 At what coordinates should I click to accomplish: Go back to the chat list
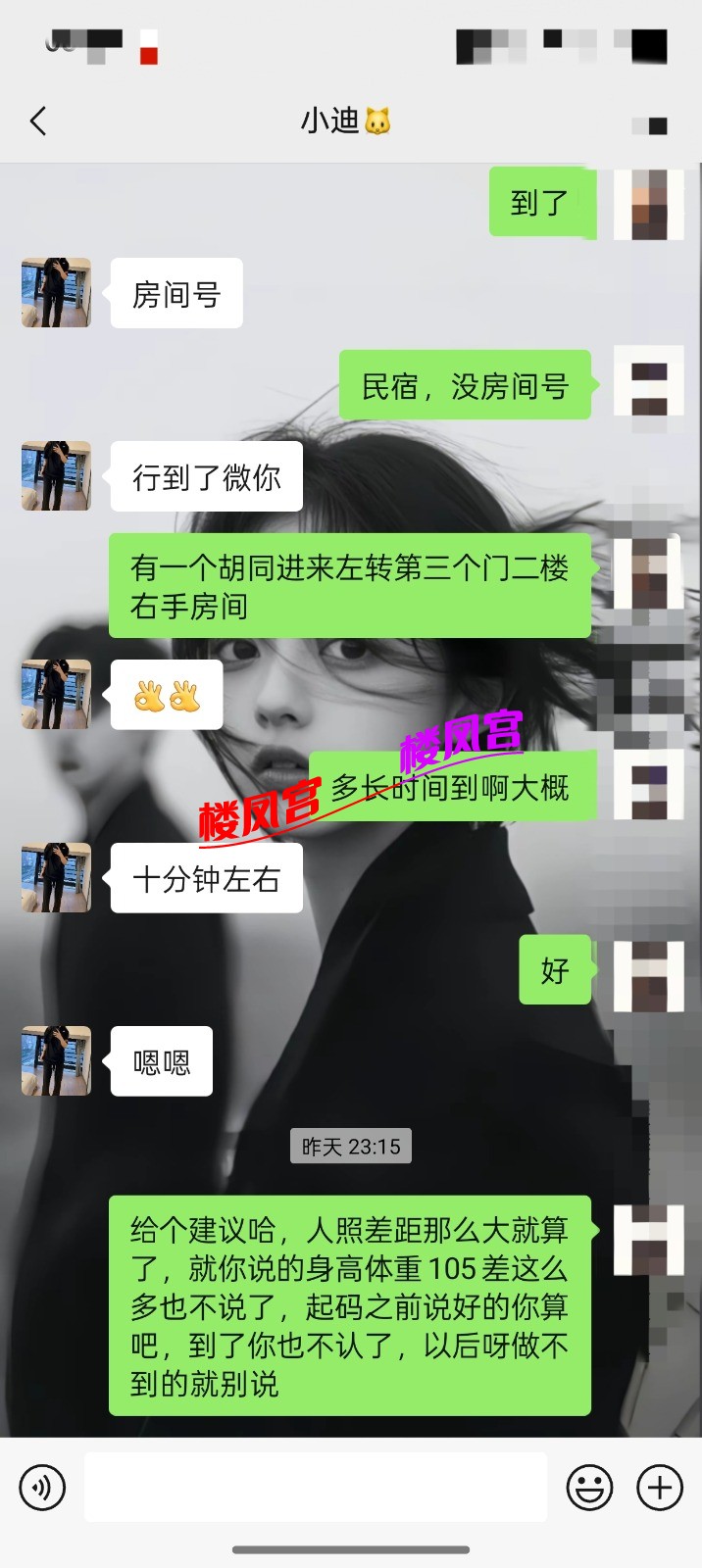pyautogui.click(x=38, y=122)
